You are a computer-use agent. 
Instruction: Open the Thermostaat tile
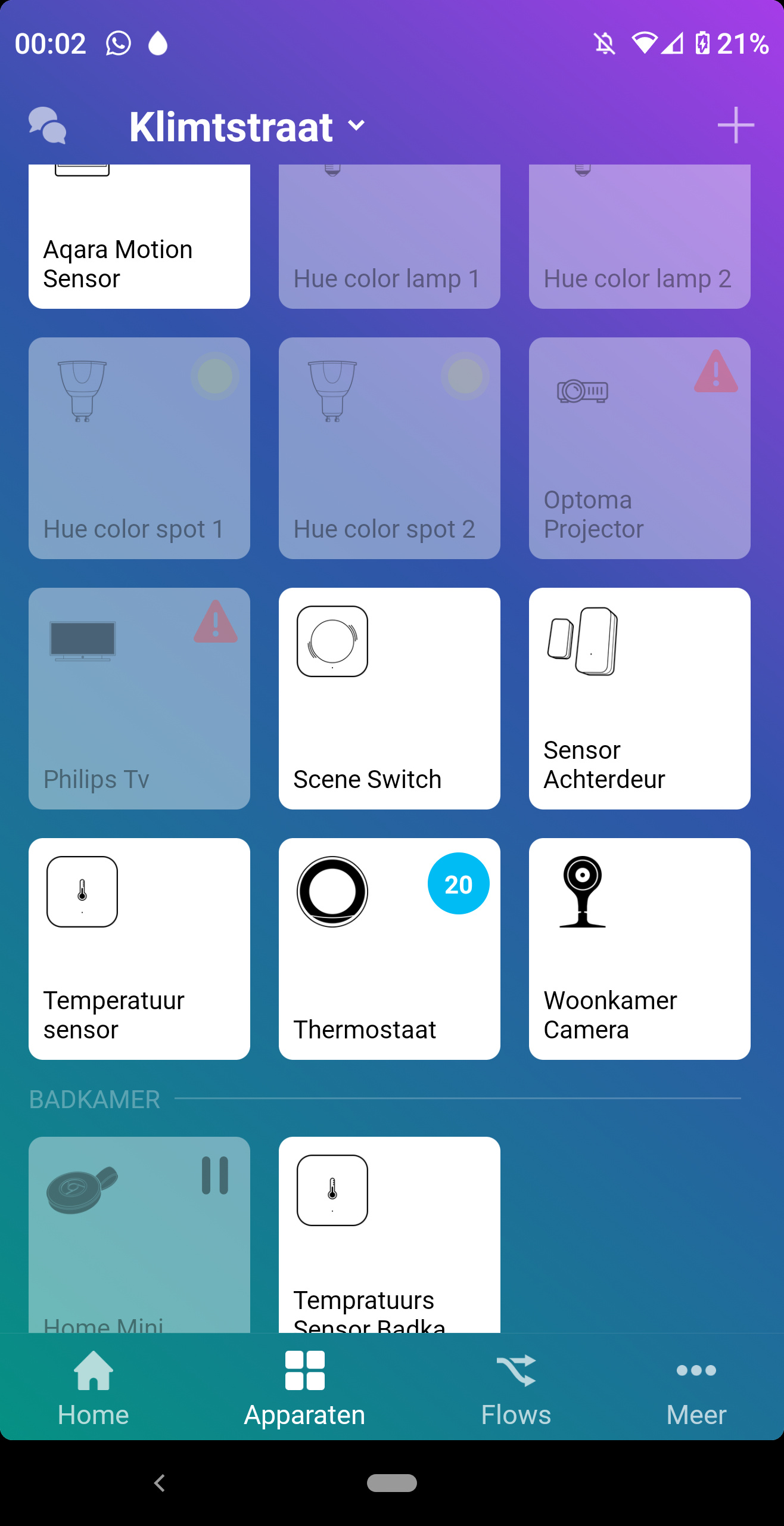click(x=390, y=949)
